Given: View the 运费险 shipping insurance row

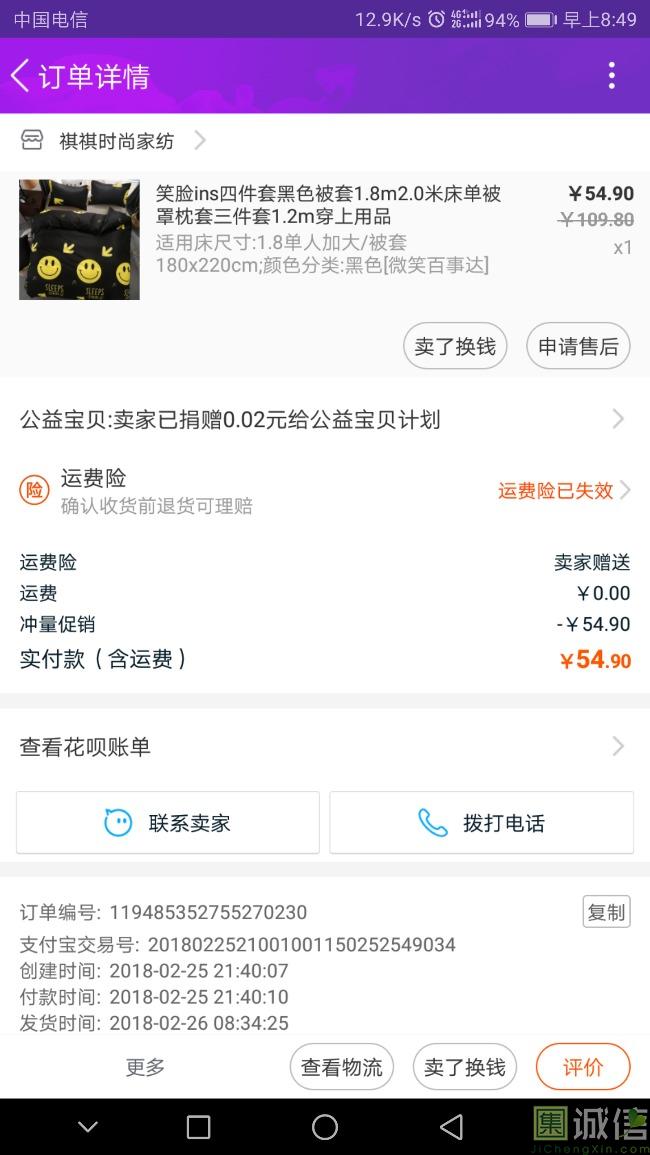Looking at the screenshot, I should (x=324, y=490).
